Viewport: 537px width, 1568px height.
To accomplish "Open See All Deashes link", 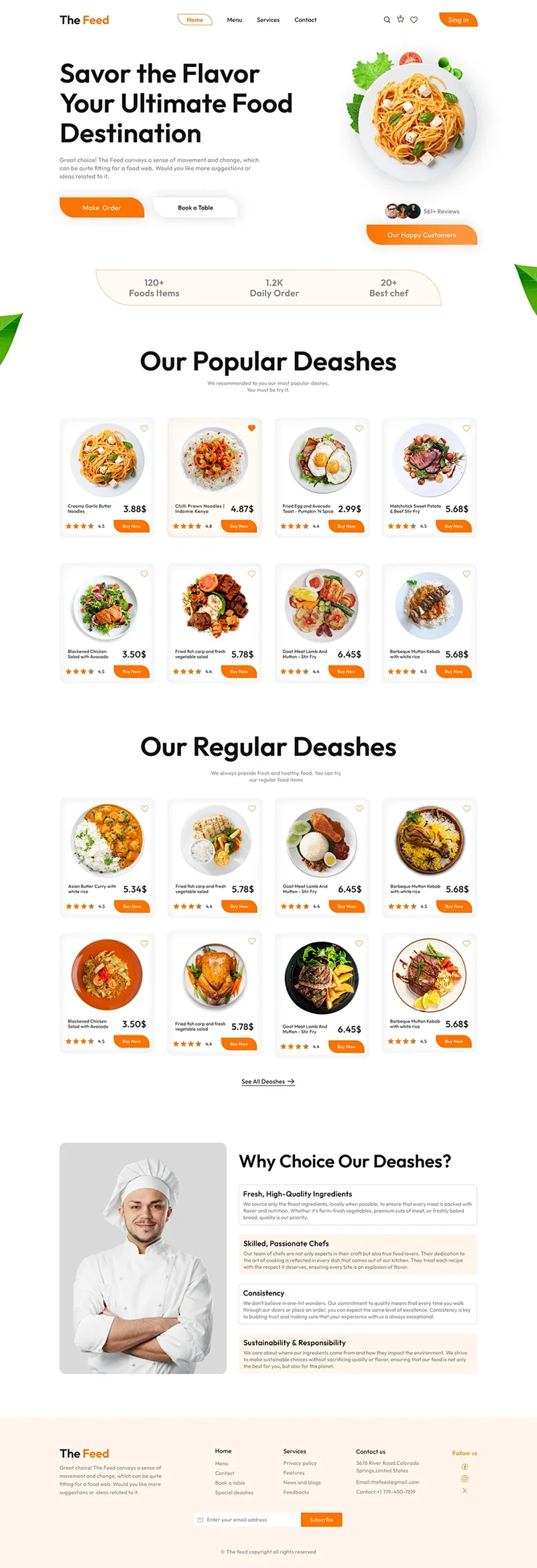I will point(267,1082).
